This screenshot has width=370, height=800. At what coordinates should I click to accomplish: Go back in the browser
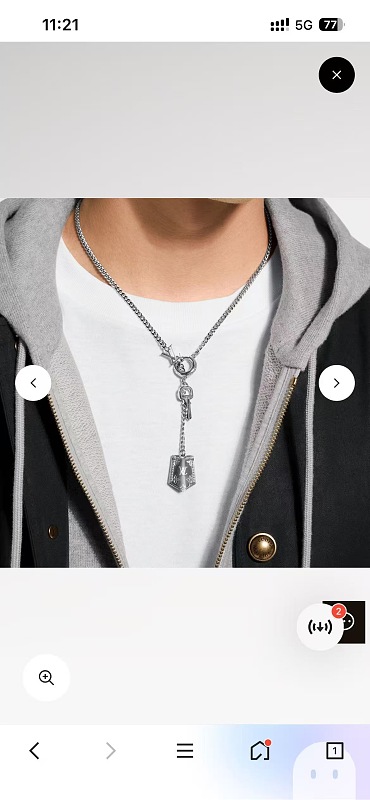click(x=34, y=751)
